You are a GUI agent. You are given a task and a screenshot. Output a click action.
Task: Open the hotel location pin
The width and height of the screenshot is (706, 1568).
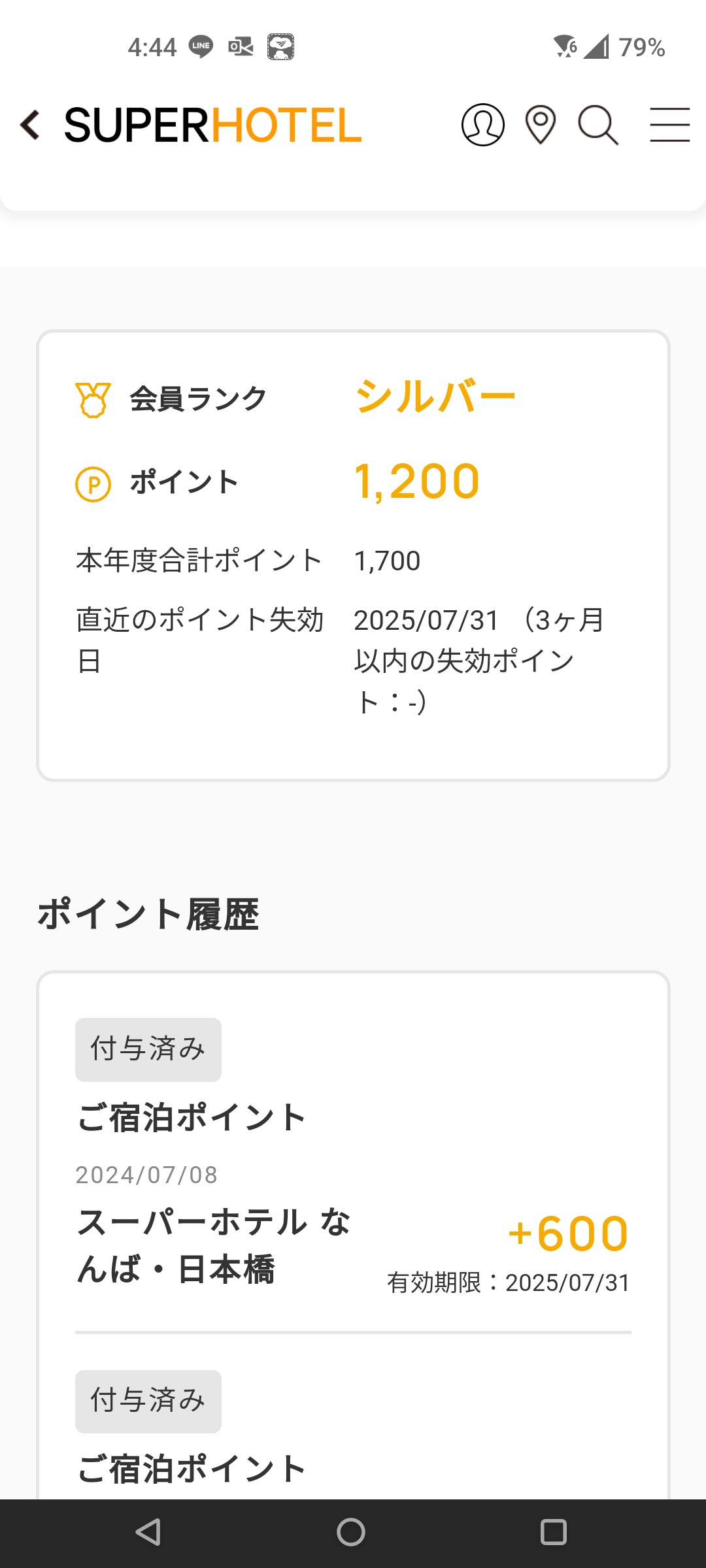click(x=541, y=124)
